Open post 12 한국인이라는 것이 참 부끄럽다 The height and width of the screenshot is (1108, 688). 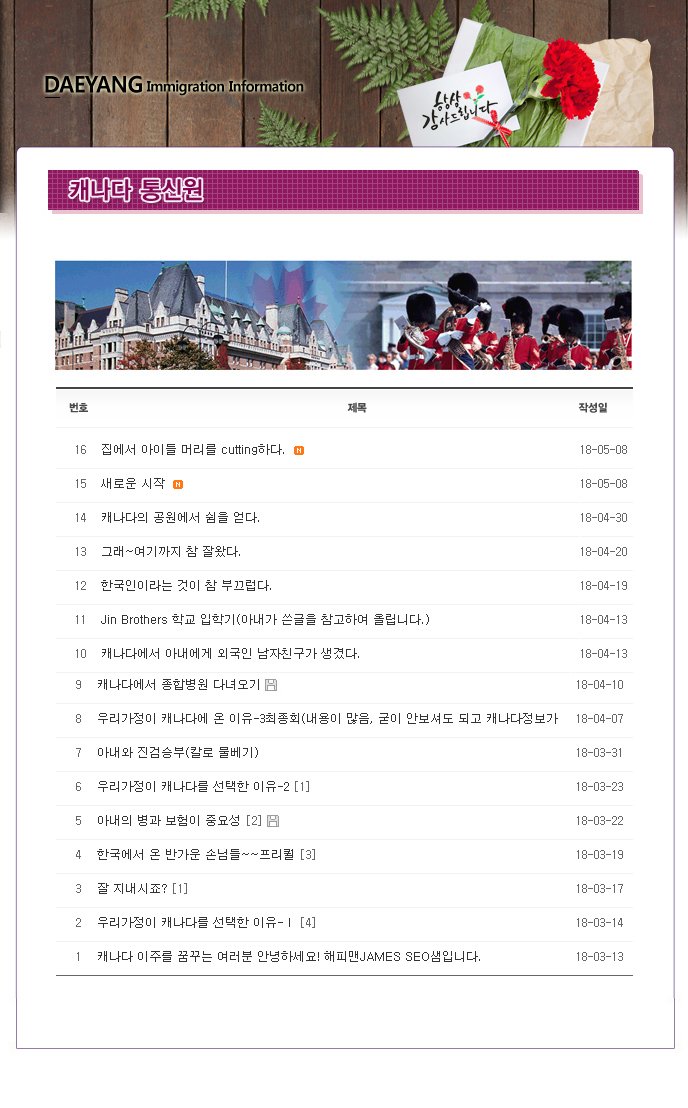click(x=186, y=586)
